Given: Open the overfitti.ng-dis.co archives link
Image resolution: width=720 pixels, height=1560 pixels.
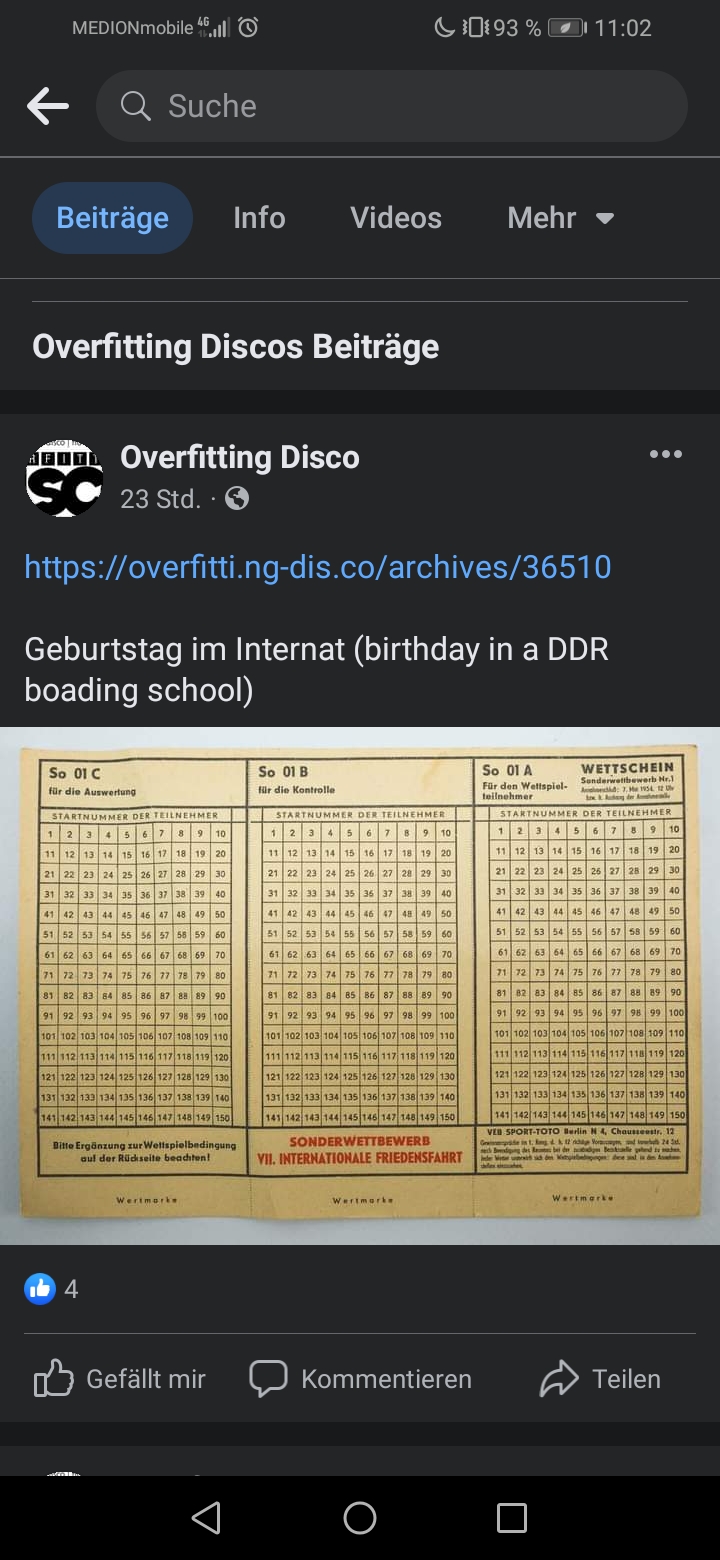Looking at the screenshot, I should pos(318,567).
